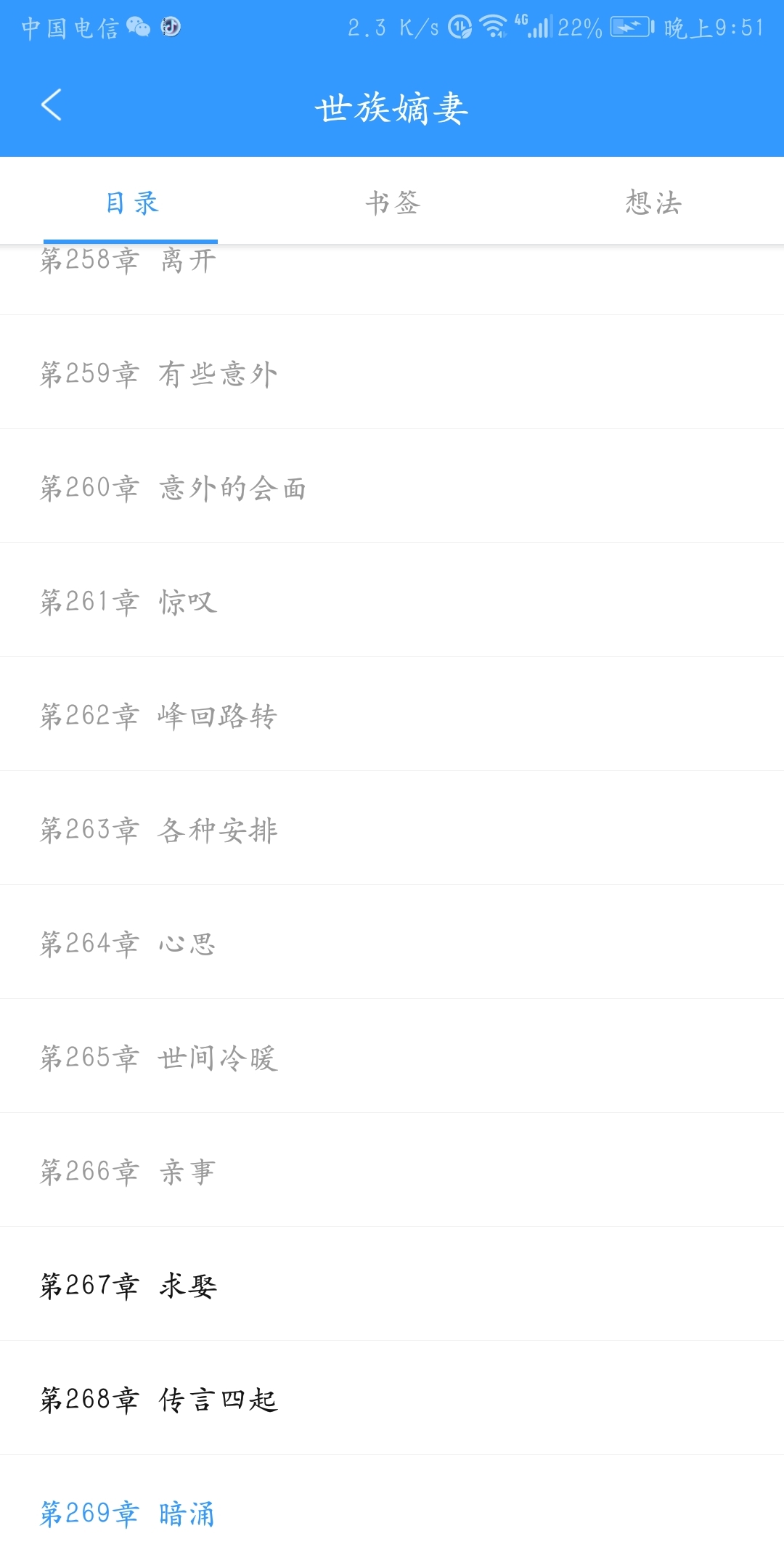Go back using the top-left arrow
The height and width of the screenshot is (1568, 784).
click(x=52, y=105)
